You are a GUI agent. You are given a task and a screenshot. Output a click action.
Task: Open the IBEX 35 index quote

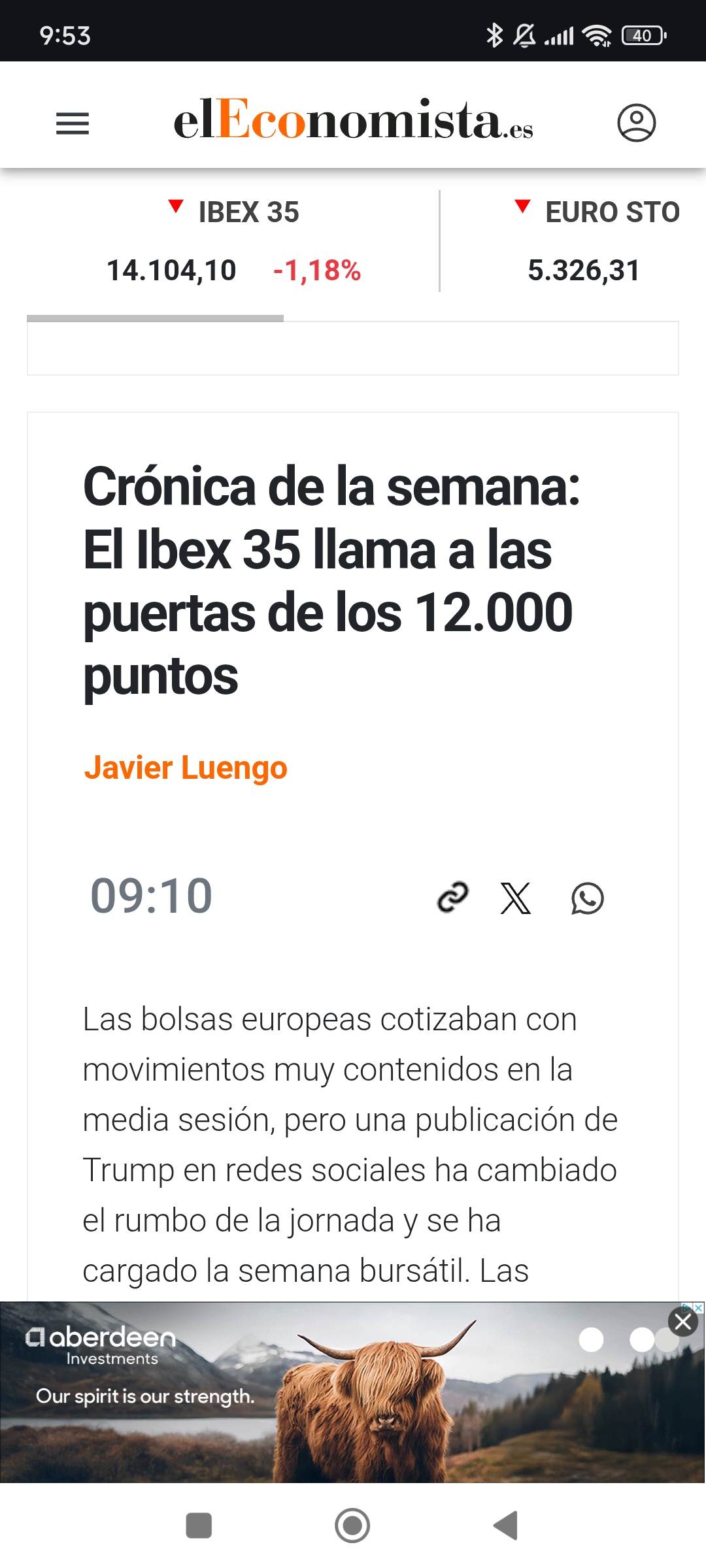(x=233, y=241)
